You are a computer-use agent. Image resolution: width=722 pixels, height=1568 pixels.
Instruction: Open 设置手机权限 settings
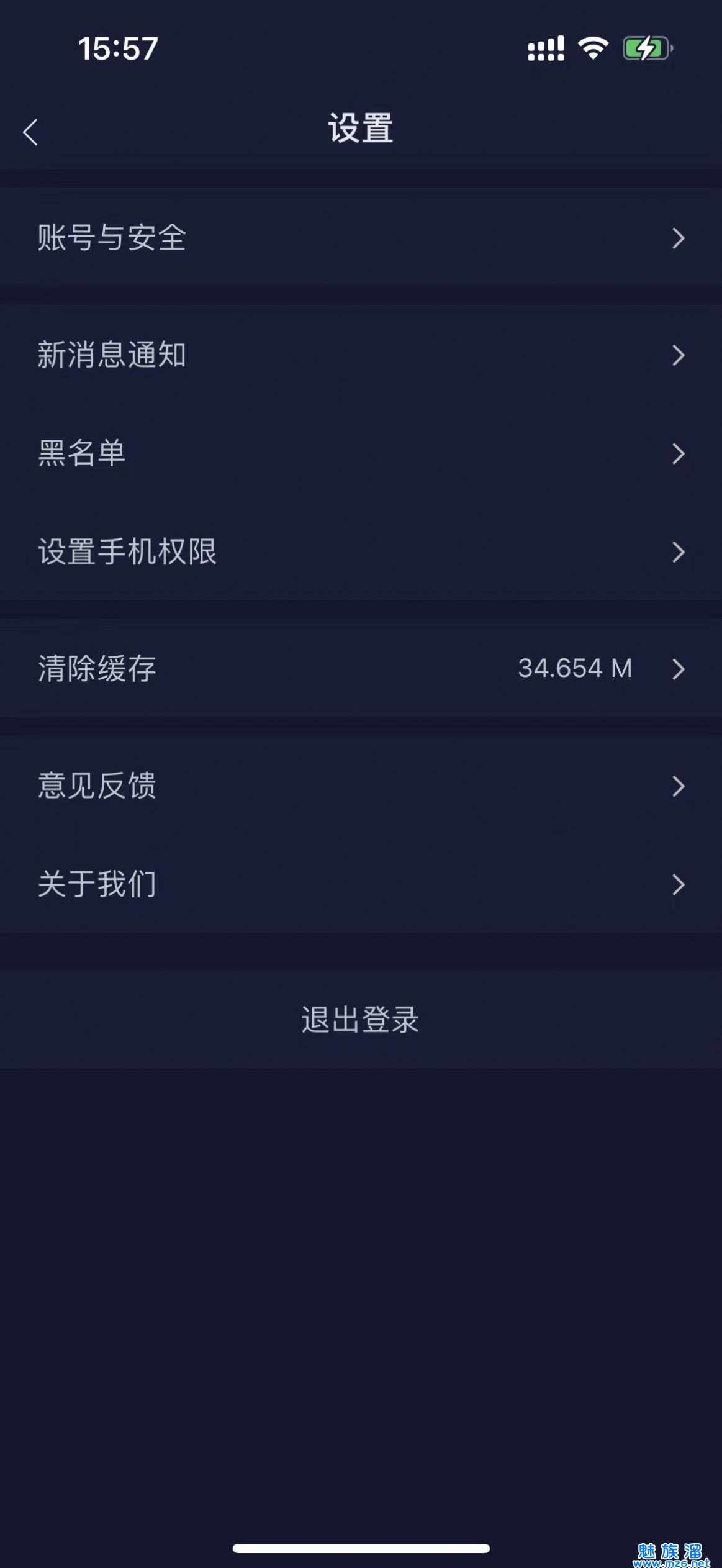click(360, 551)
